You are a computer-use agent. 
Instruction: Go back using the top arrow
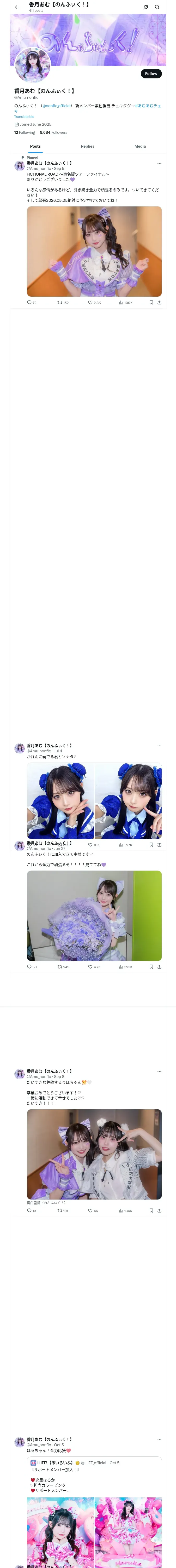(x=17, y=7)
